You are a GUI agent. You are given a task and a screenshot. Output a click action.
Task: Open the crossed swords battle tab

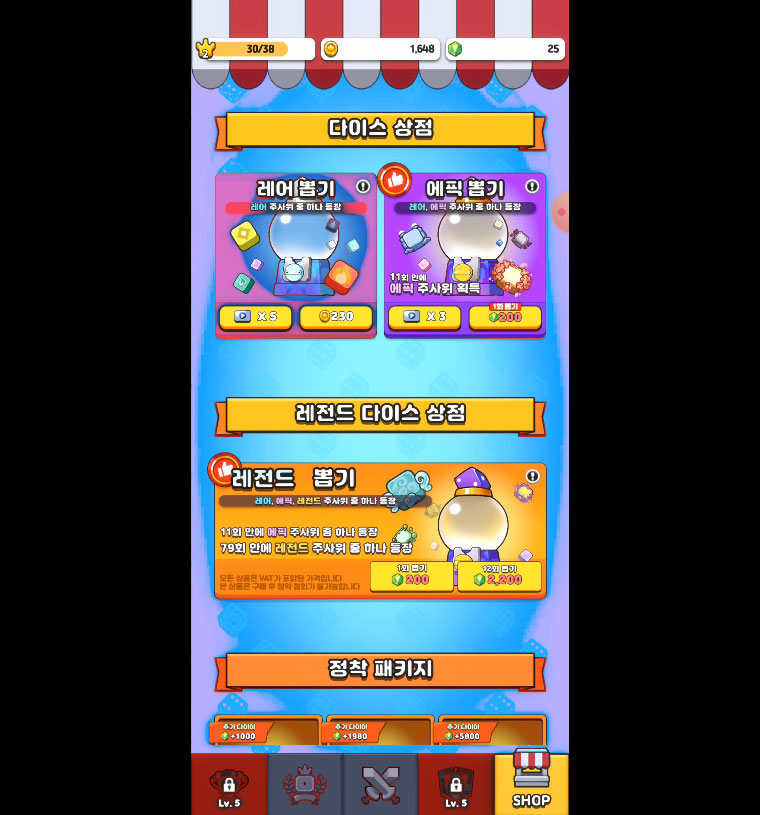(x=380, y=784)
